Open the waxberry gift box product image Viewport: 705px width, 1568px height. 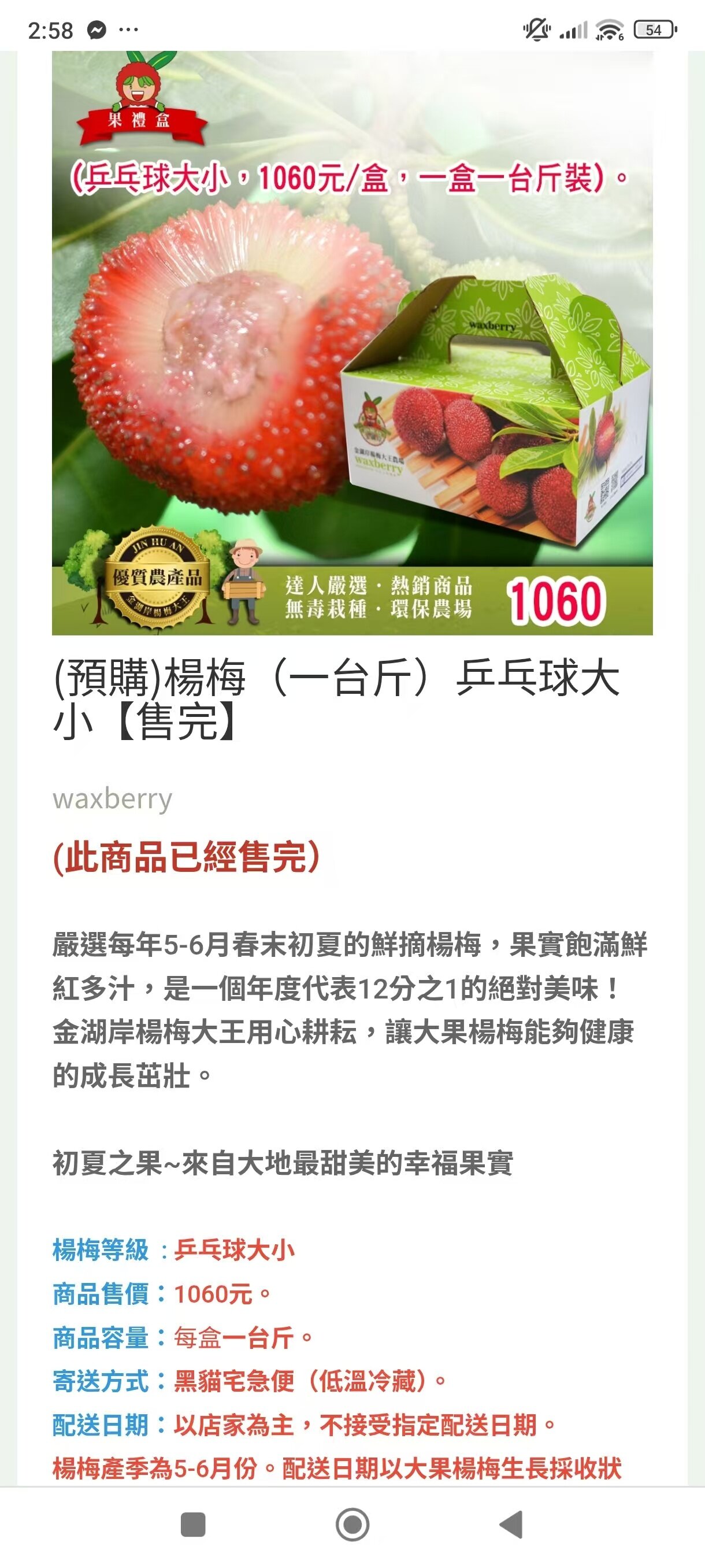click(x=352, y=342)
